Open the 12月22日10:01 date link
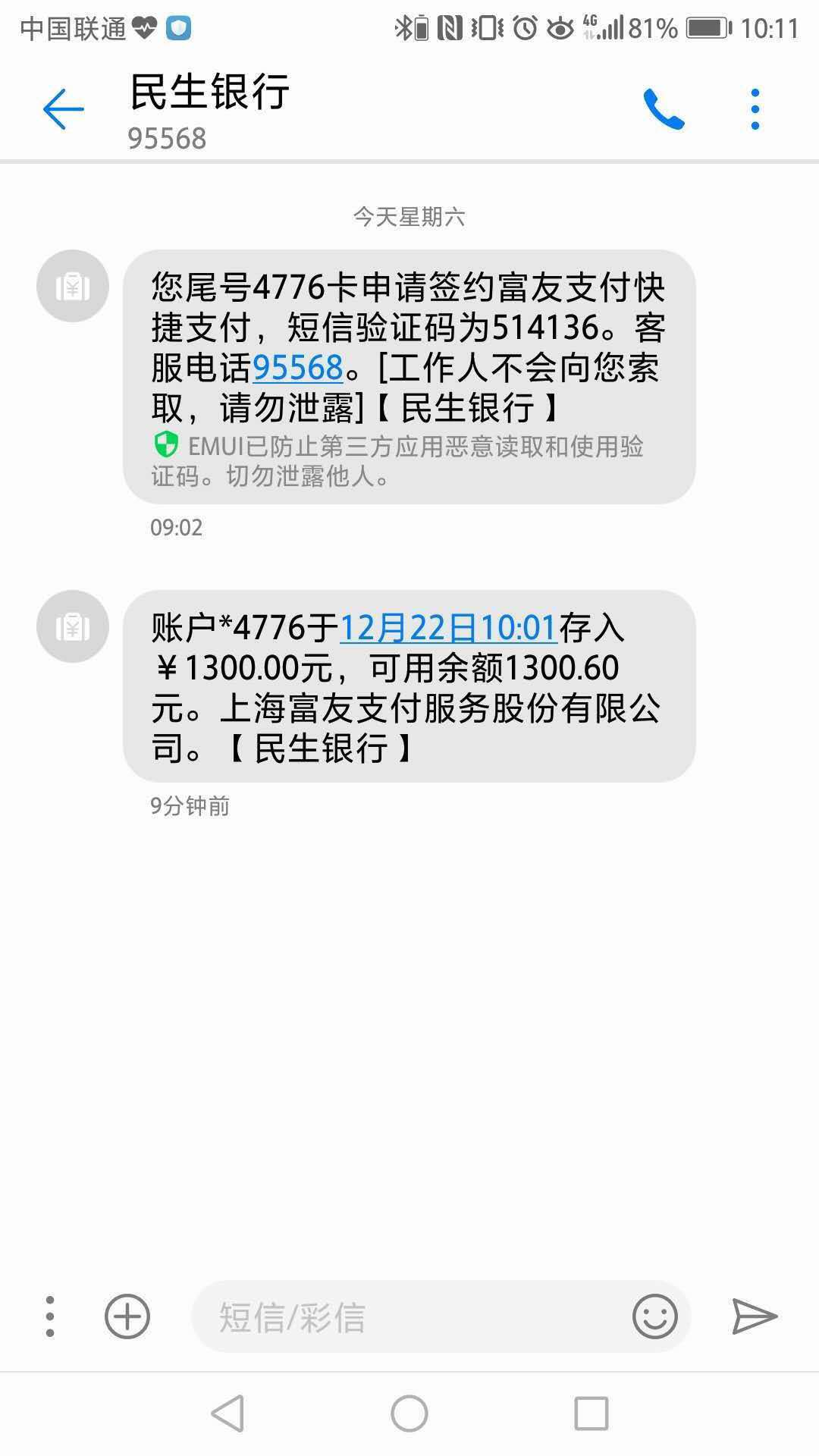Screen dimensions: 819x1456 point(448,629)
